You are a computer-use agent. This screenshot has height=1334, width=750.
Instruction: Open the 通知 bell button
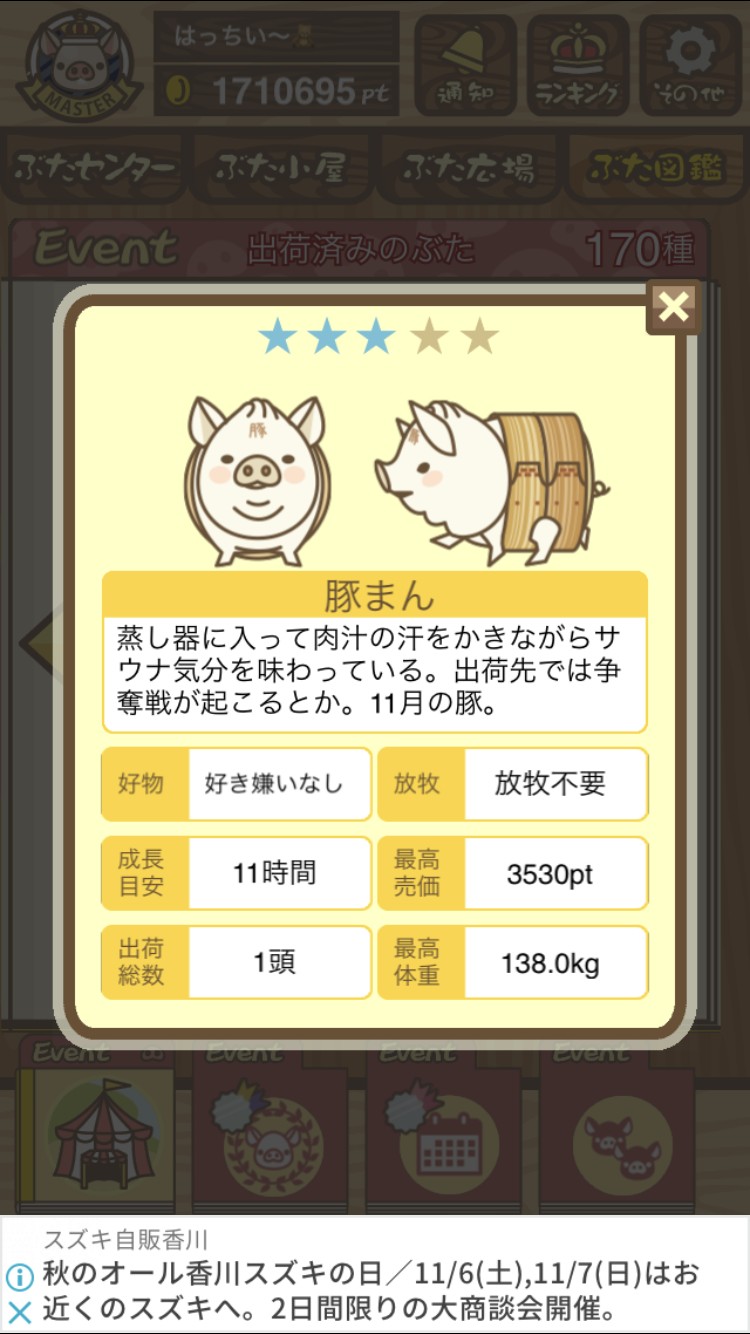click(465, 65)
